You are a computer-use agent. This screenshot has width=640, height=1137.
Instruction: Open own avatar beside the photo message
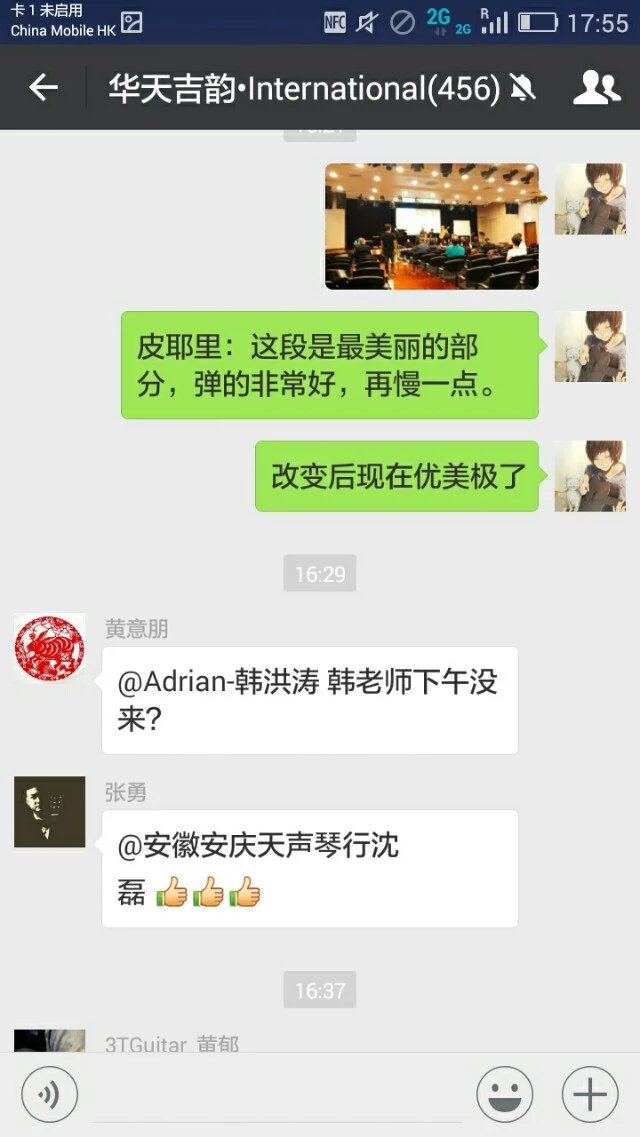(590, 199)
